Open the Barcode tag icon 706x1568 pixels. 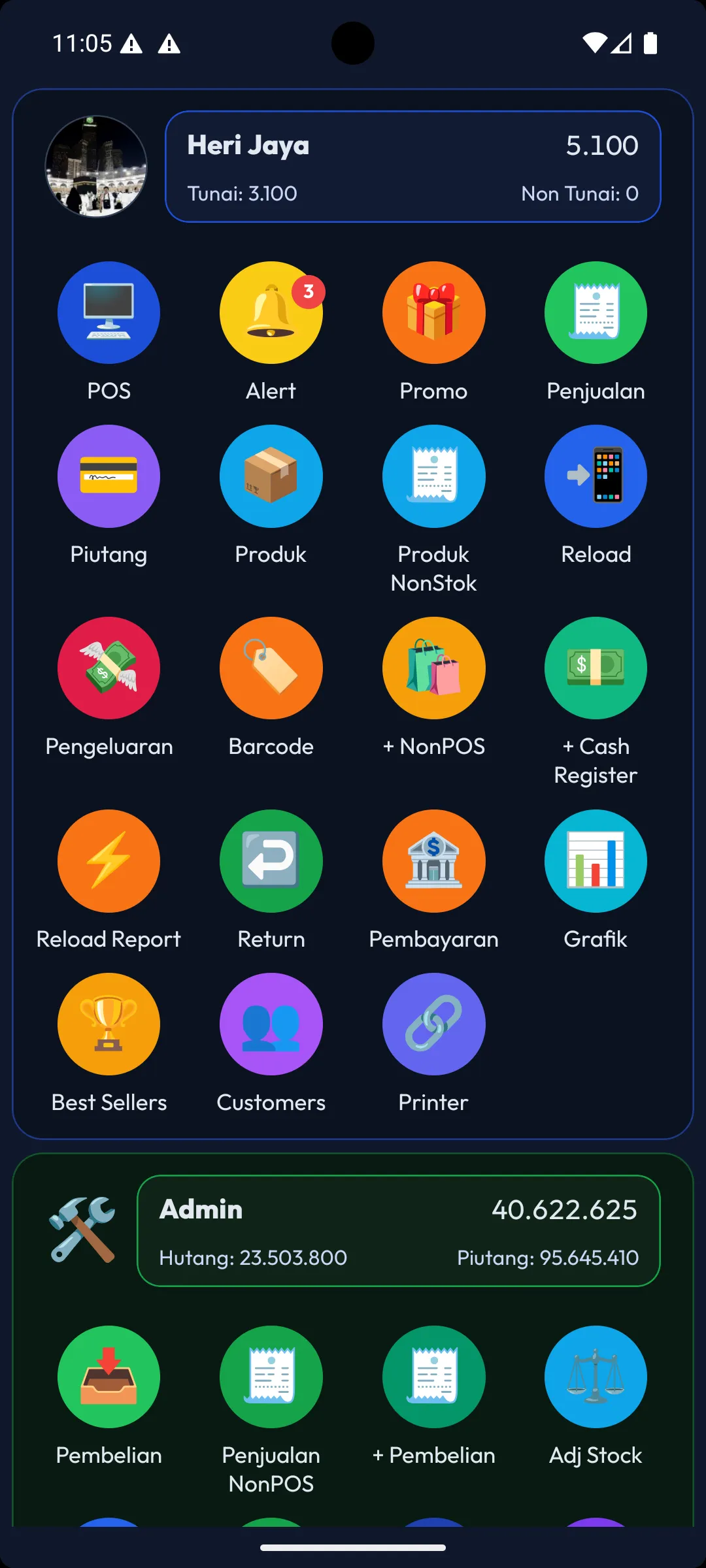pyautogui.click(x=271, y=667)
